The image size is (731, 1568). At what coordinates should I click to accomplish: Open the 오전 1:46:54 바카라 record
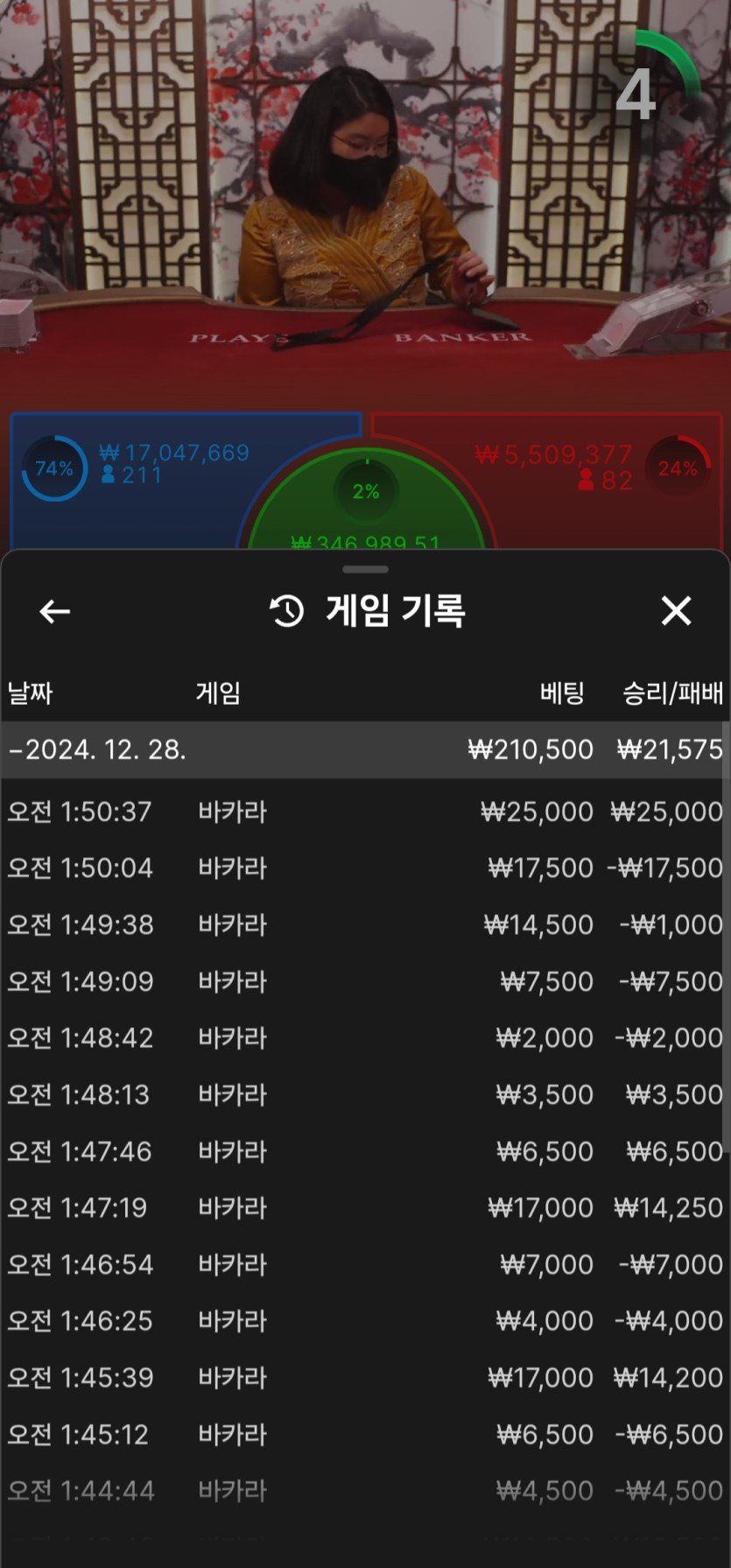tap(364, 1264)
